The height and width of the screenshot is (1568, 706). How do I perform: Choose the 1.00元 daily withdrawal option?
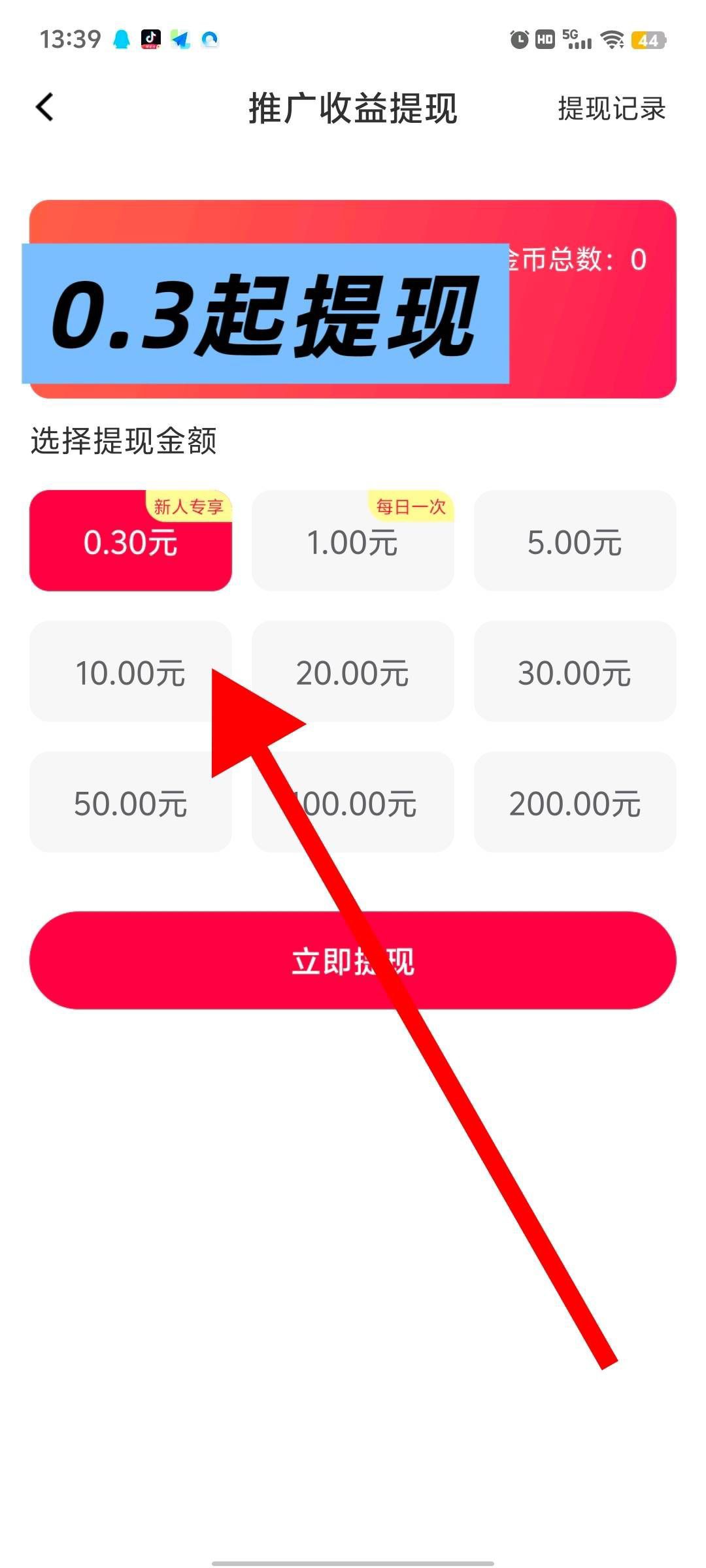352,541
